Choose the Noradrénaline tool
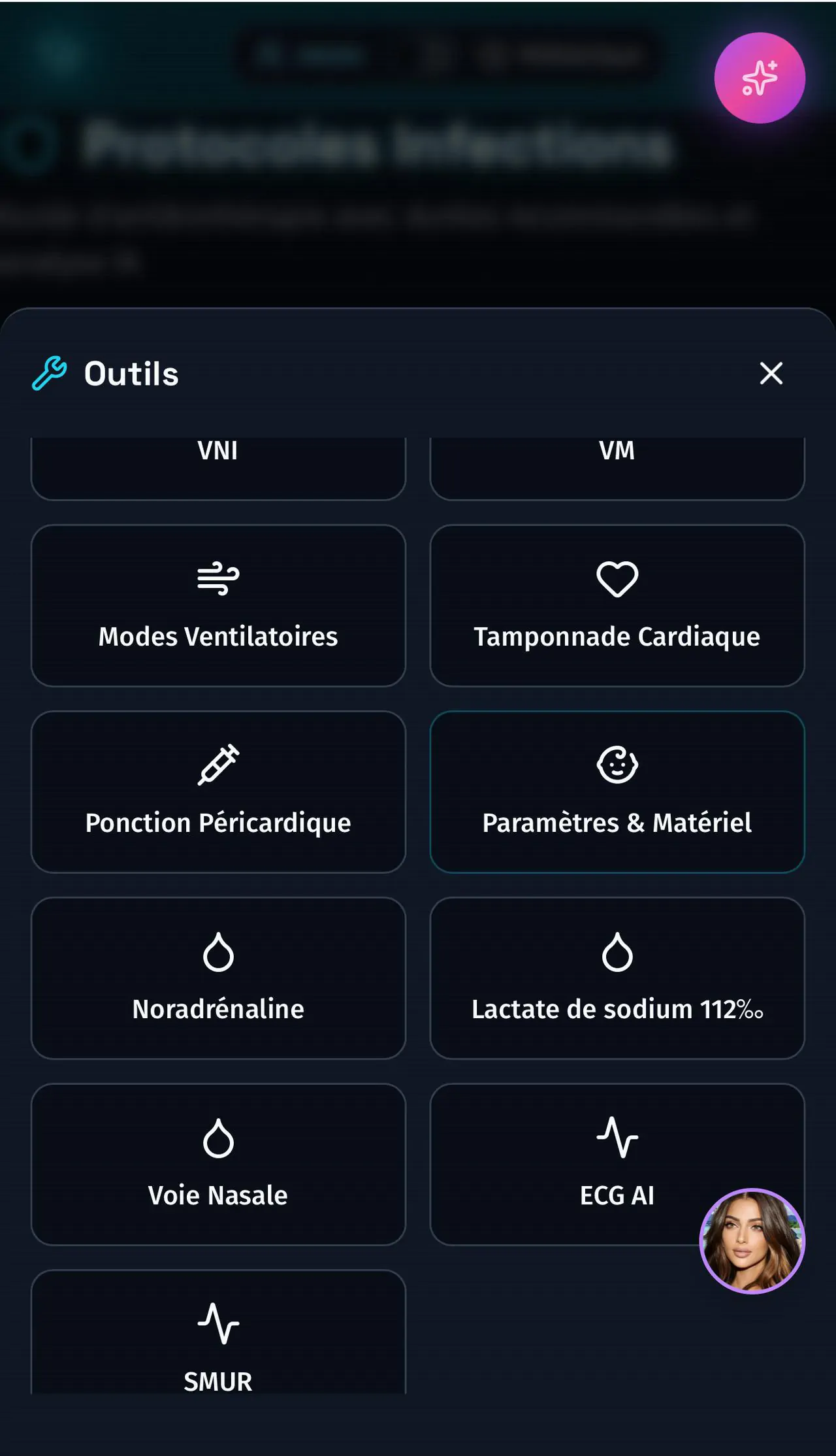Screen dimensions: 836x1456 (x=218, y=978)
